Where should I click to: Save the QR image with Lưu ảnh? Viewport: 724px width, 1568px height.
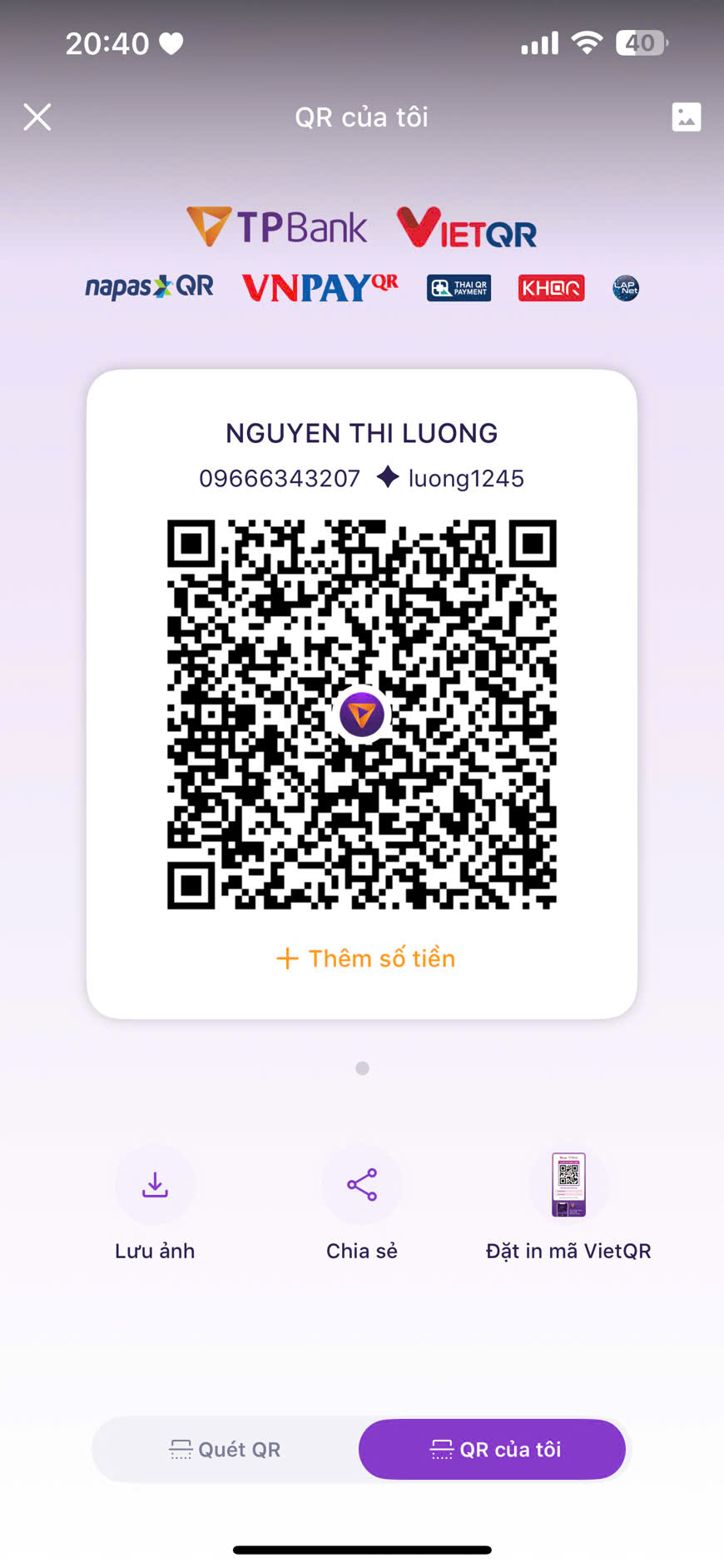point(155,1186)
